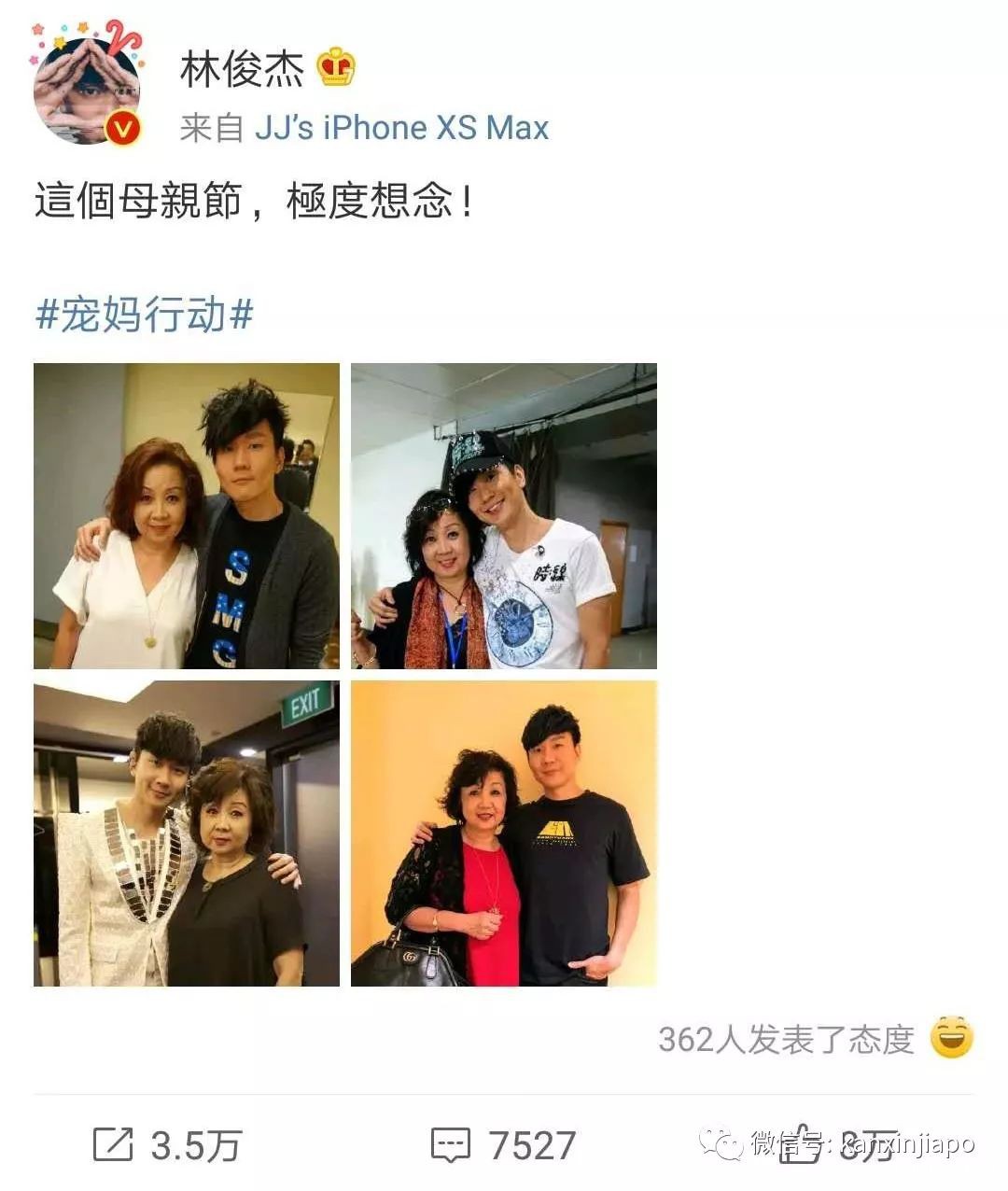Open the 林俊杰 username profile
Image resolution: width=1008 pixels, height=1191 pixels.
click(242, 69)
